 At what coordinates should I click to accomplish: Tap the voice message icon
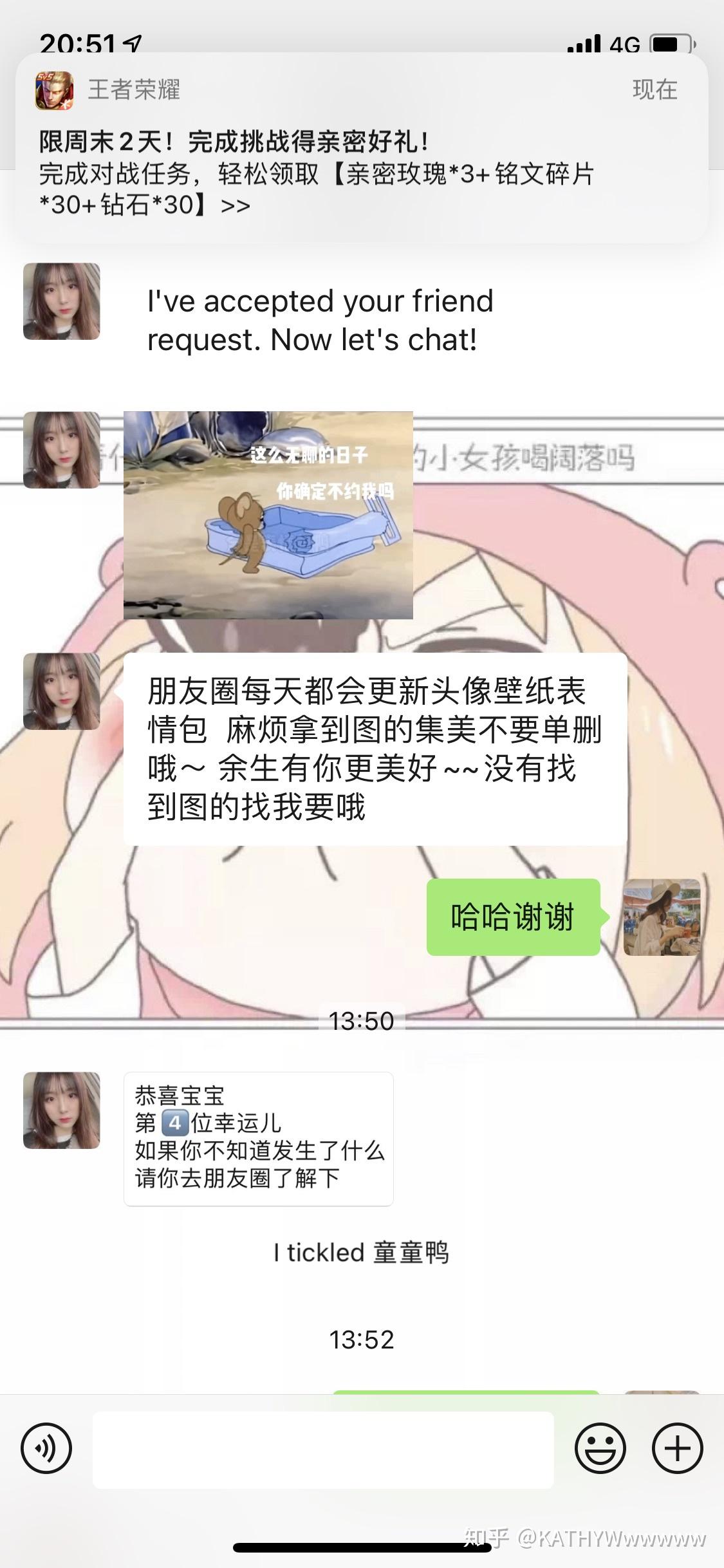(x=46, y=1448)
